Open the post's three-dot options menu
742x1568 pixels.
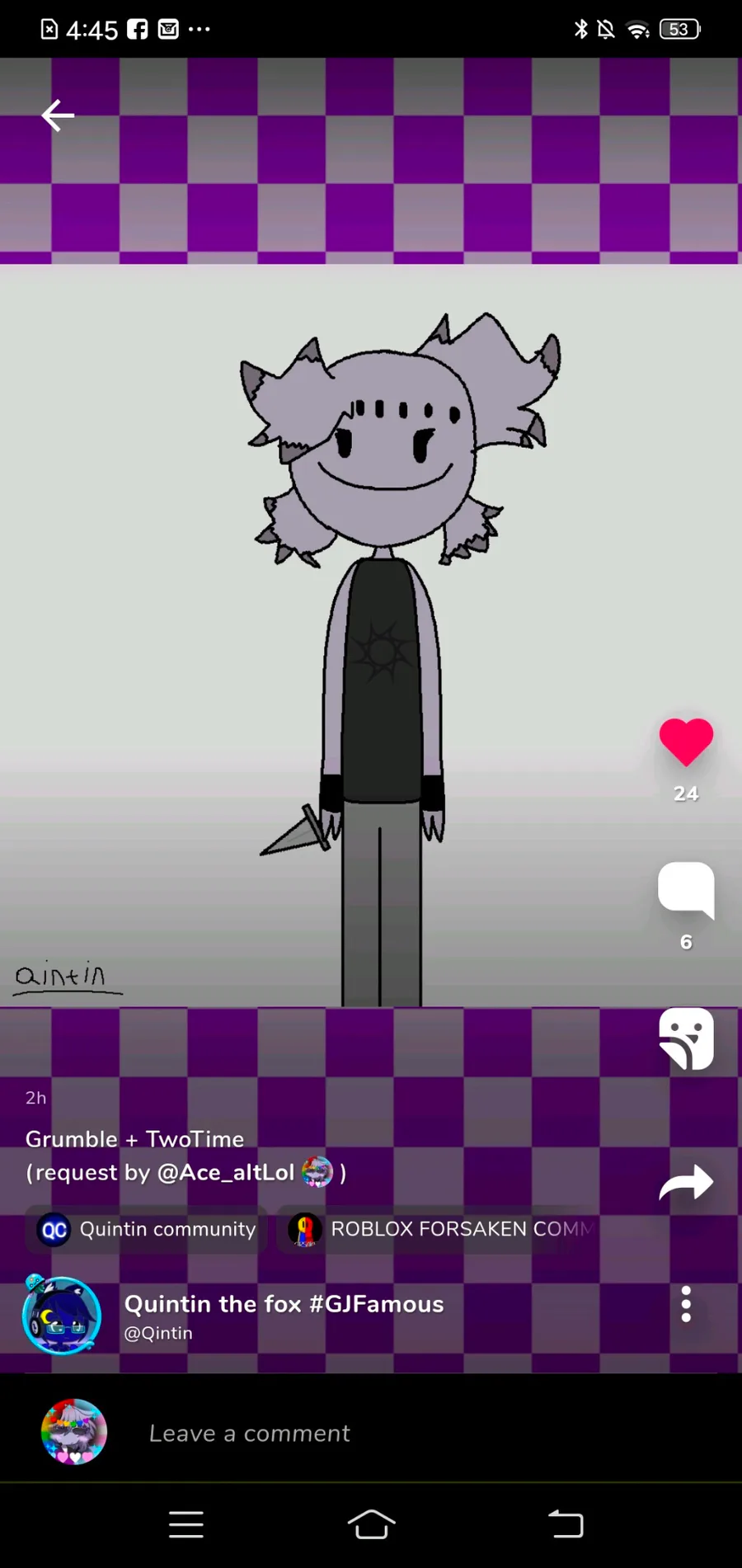pos(685,1305)
